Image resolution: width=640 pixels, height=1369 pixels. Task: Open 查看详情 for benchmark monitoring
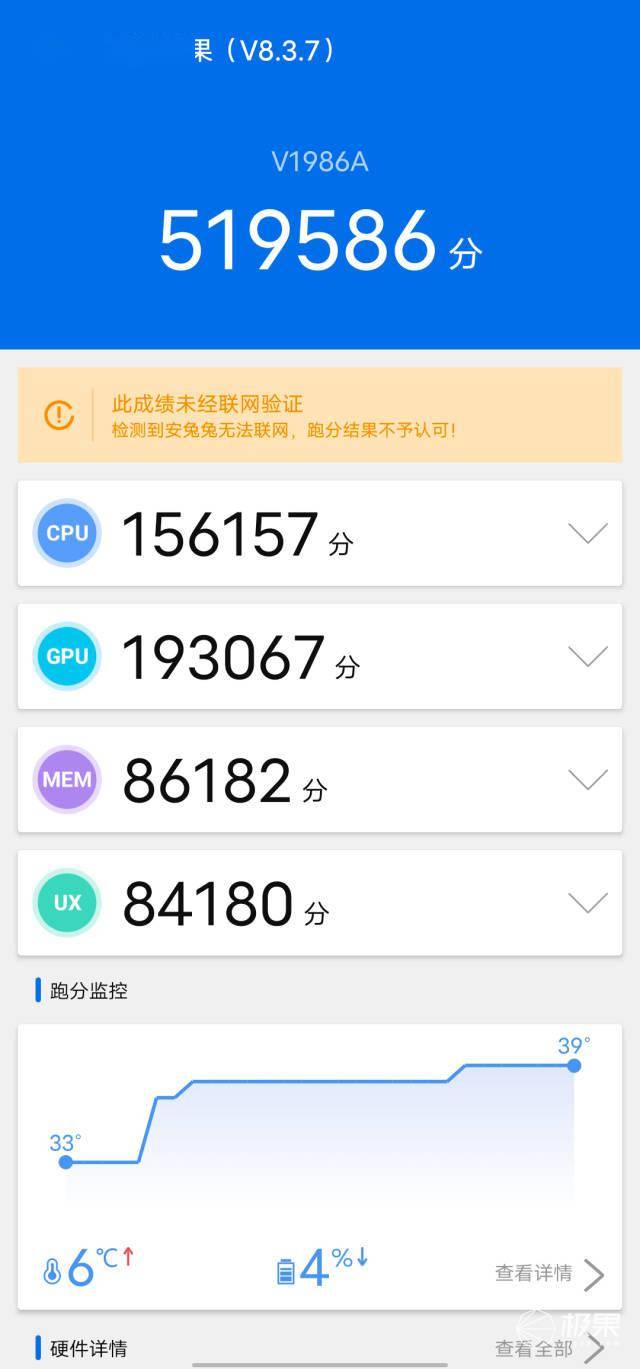point(548,1273)
